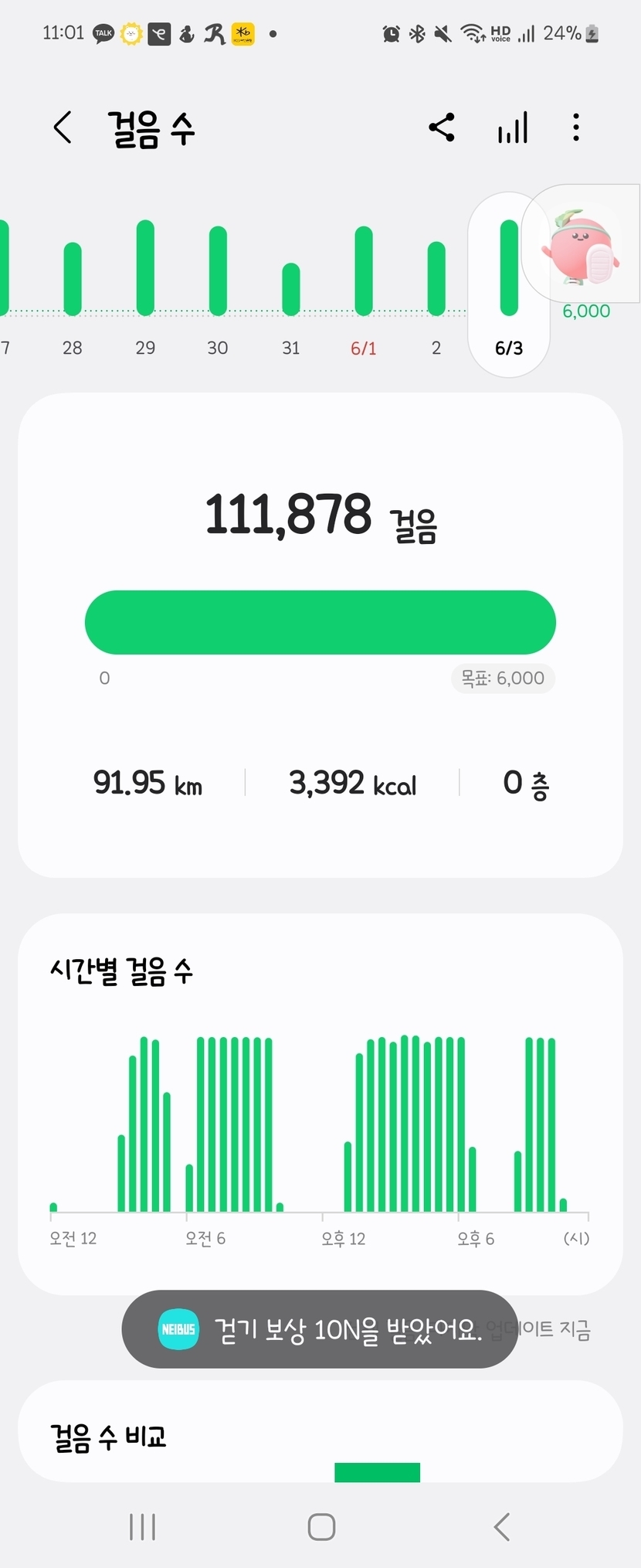Share the step count record
This screenshot has height=1568, width=641.
442,128
